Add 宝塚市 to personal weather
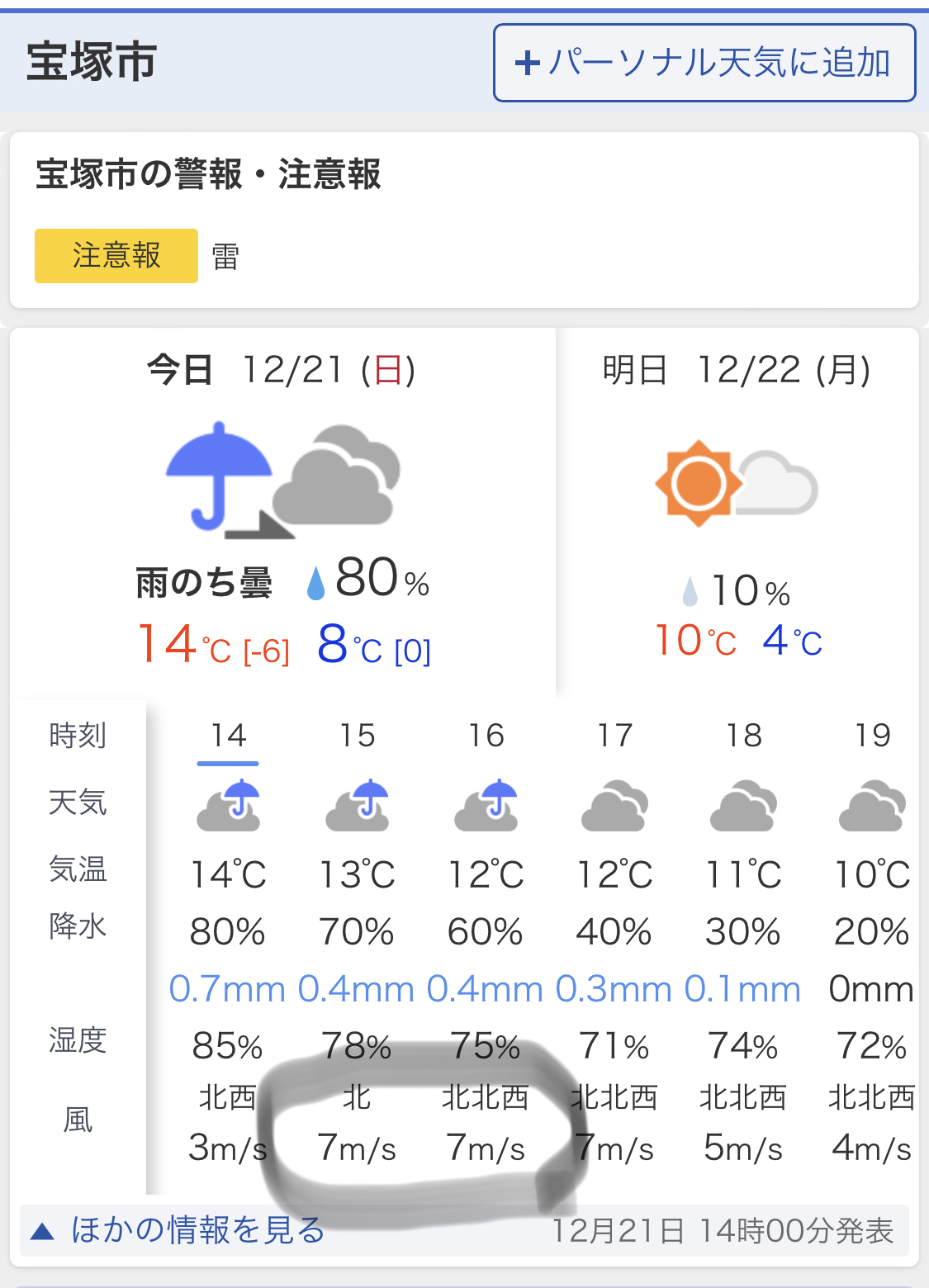 tap(704, 63)
